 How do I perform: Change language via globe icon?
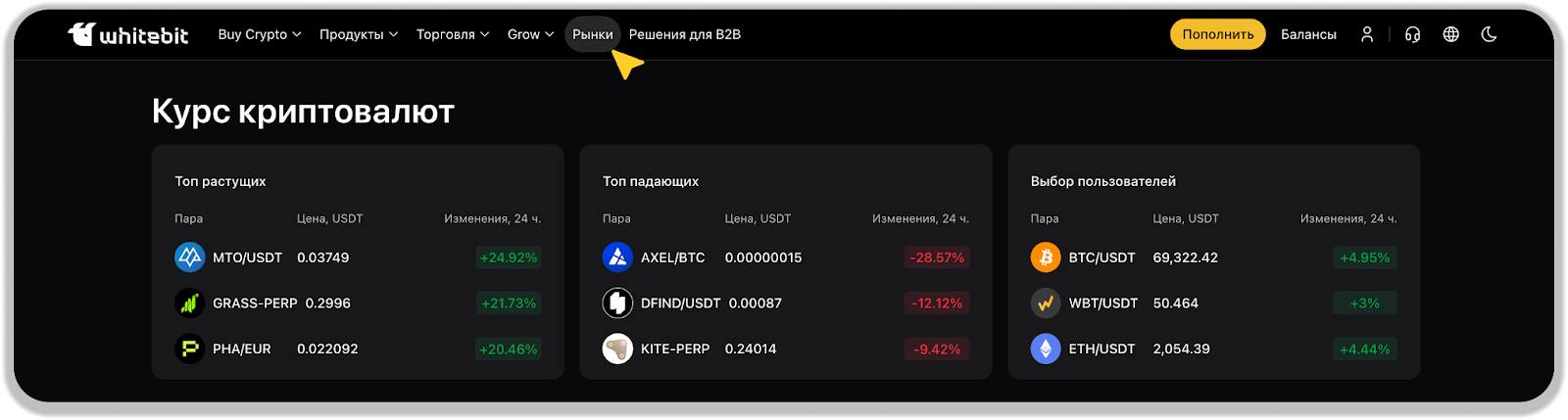[x=1451, y=34]
